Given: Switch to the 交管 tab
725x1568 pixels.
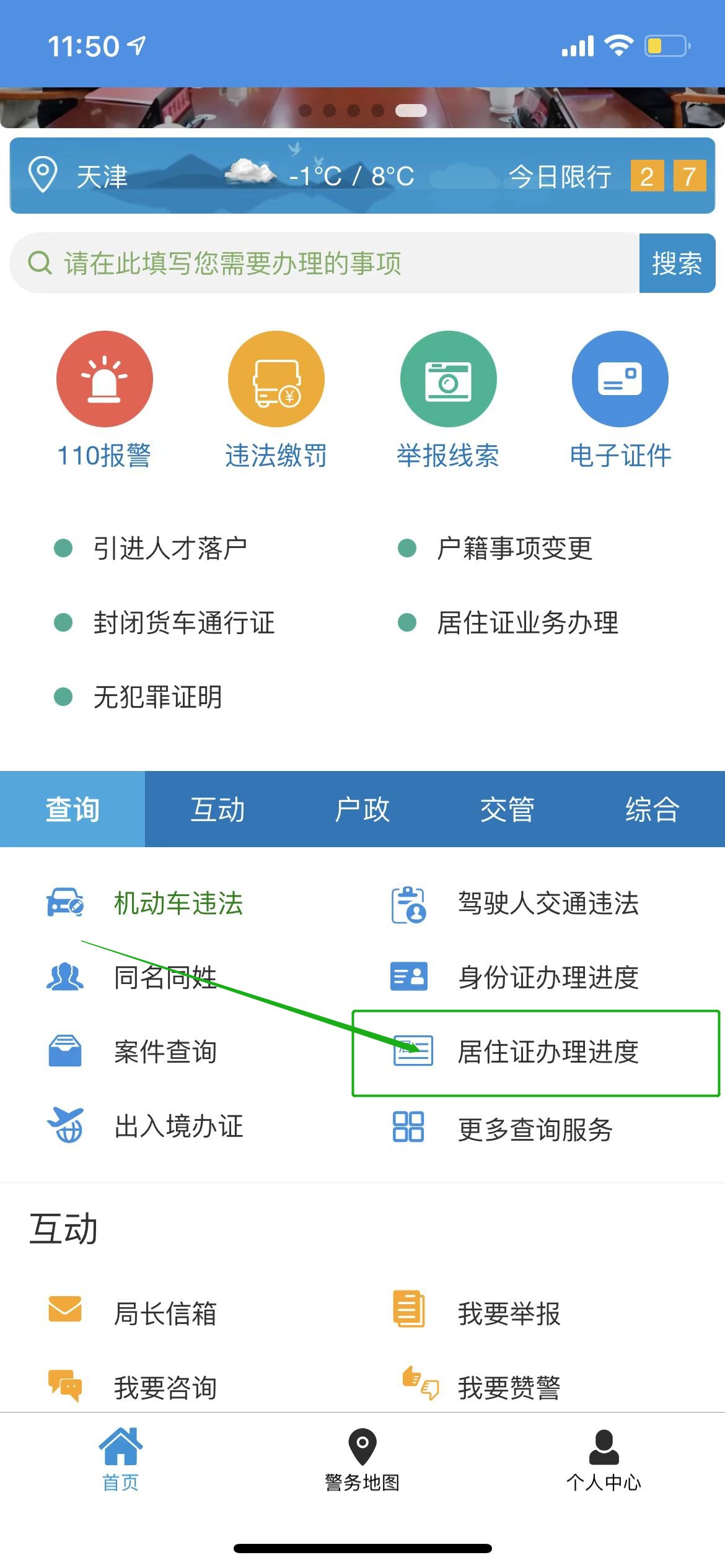Looking at the screenshot, I should (x=507, y=809).
